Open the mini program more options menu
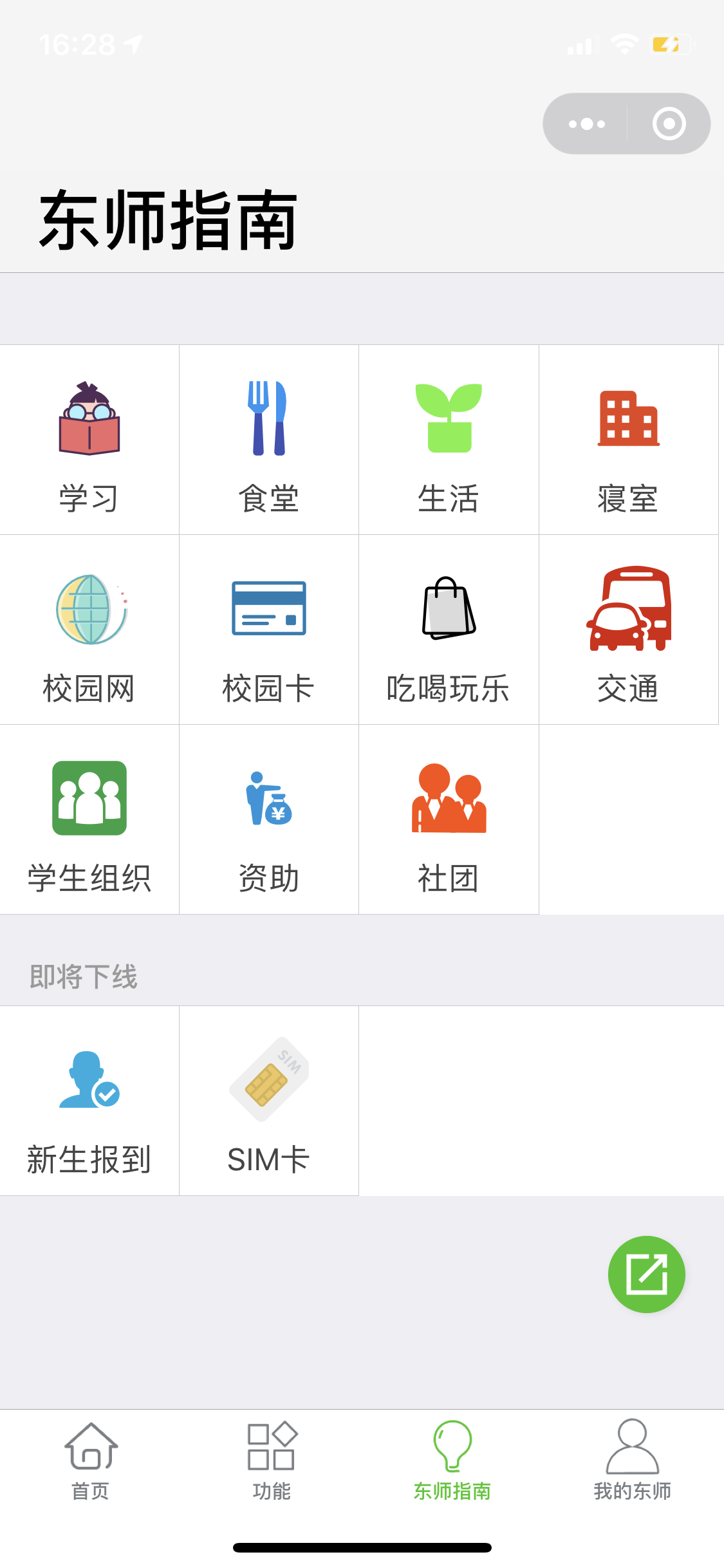The height and width of the screenshot is (1568, 724). [x=586, y=124]
